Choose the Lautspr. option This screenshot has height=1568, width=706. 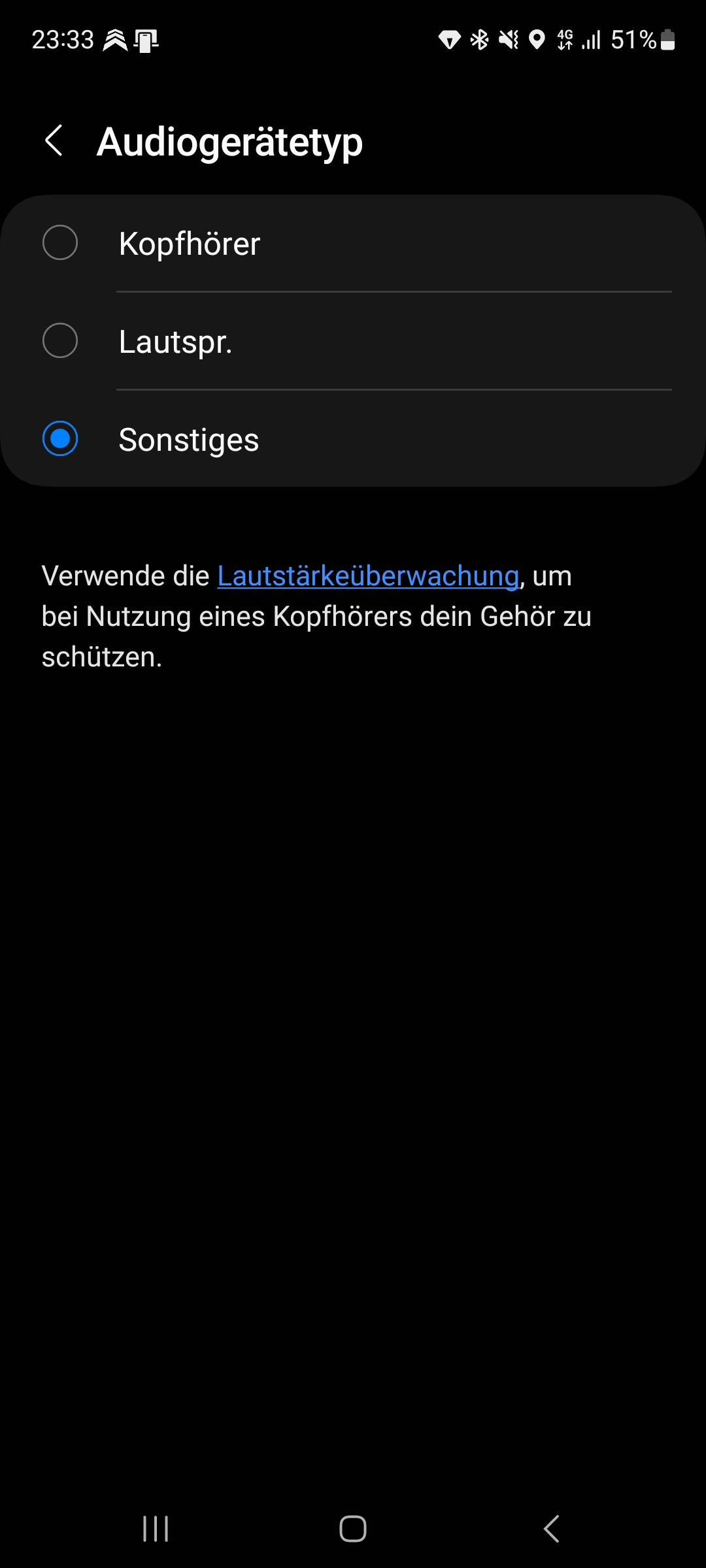point(353,340)
